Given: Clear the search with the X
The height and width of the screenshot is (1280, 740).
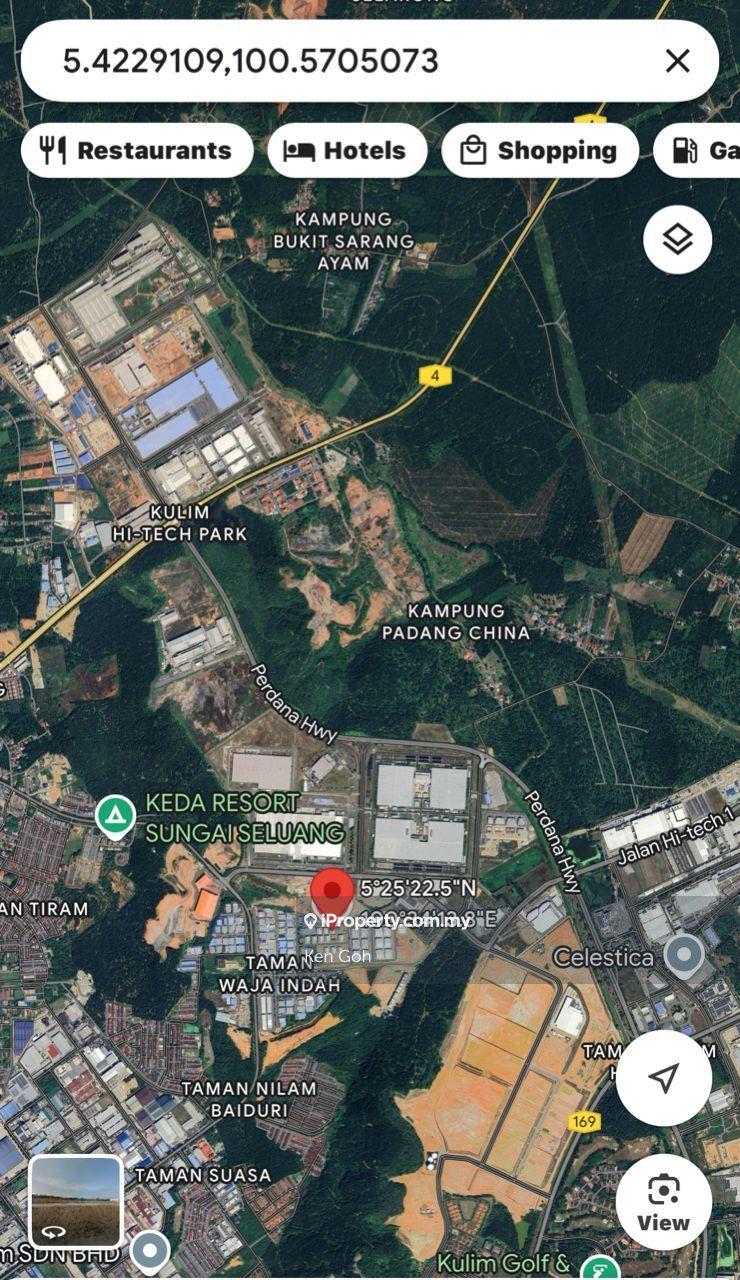Looking at the screenshot, I should coord(677,61).
